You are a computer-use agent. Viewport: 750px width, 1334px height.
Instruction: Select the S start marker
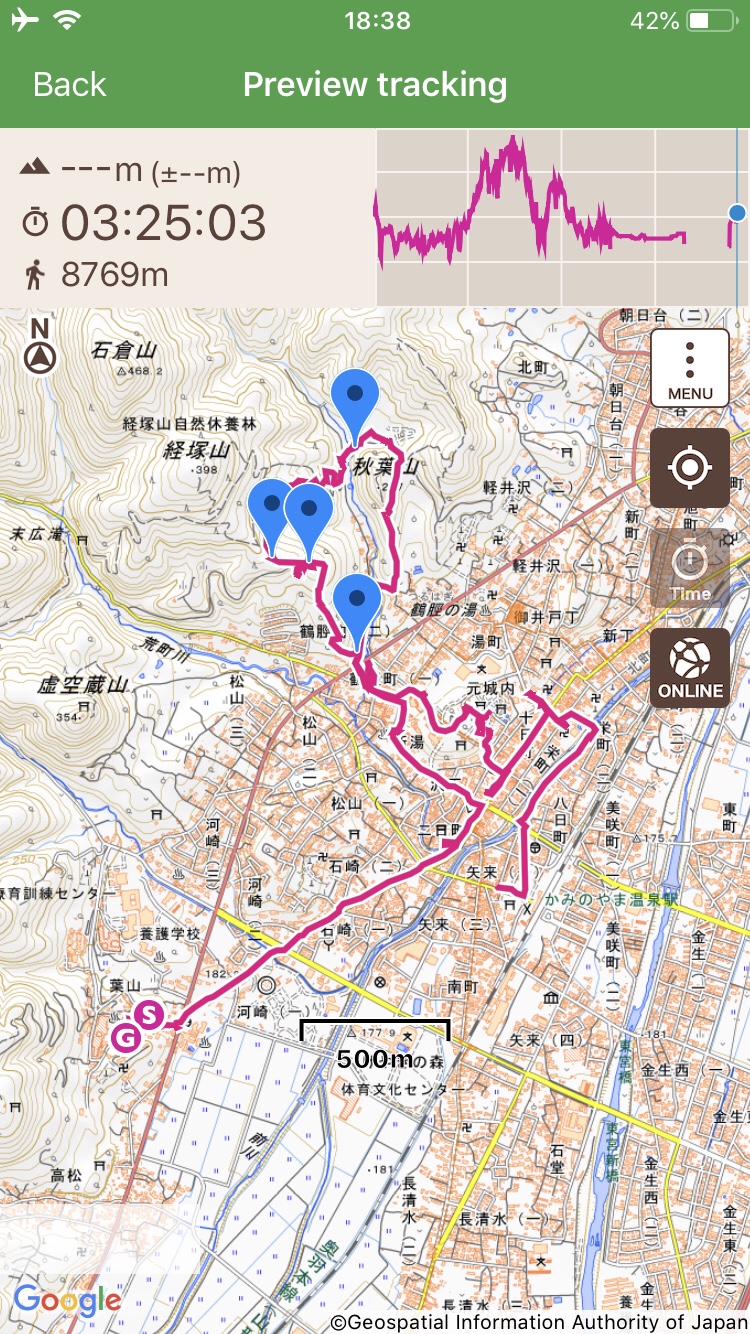(149, 1016)
